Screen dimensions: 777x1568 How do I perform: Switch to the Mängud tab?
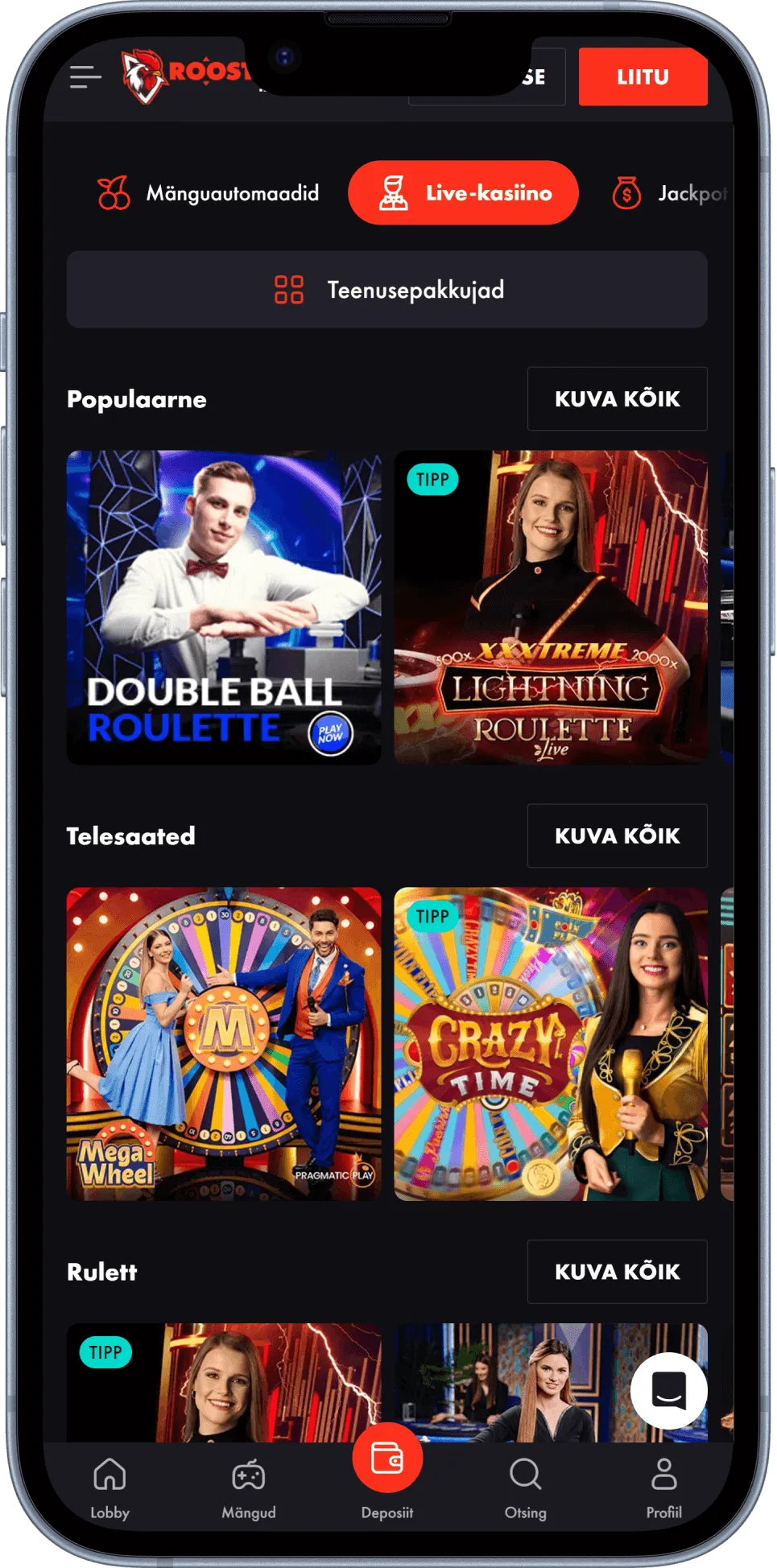249,1489
